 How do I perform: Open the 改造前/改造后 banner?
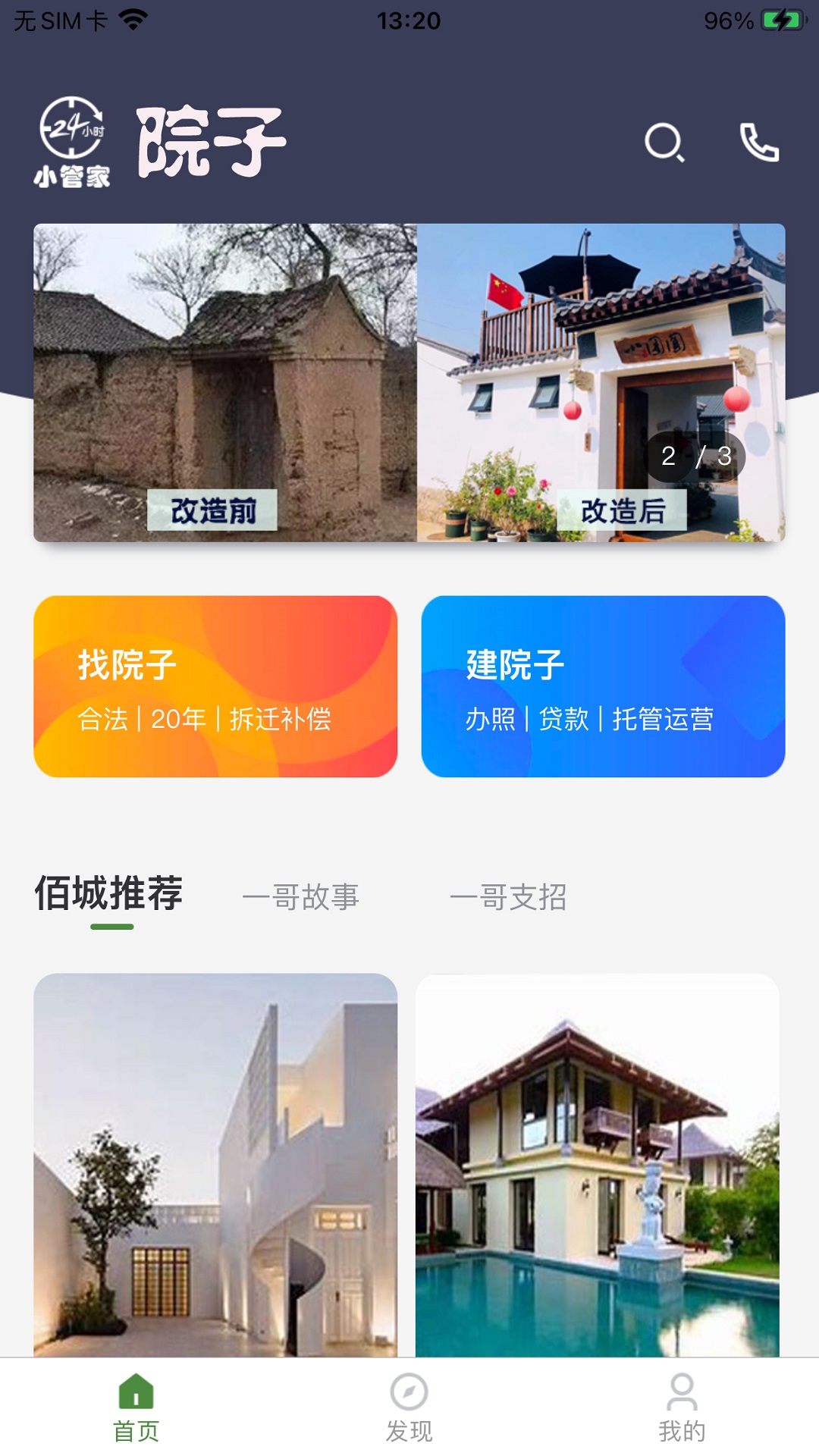click(x=409, y=382)
